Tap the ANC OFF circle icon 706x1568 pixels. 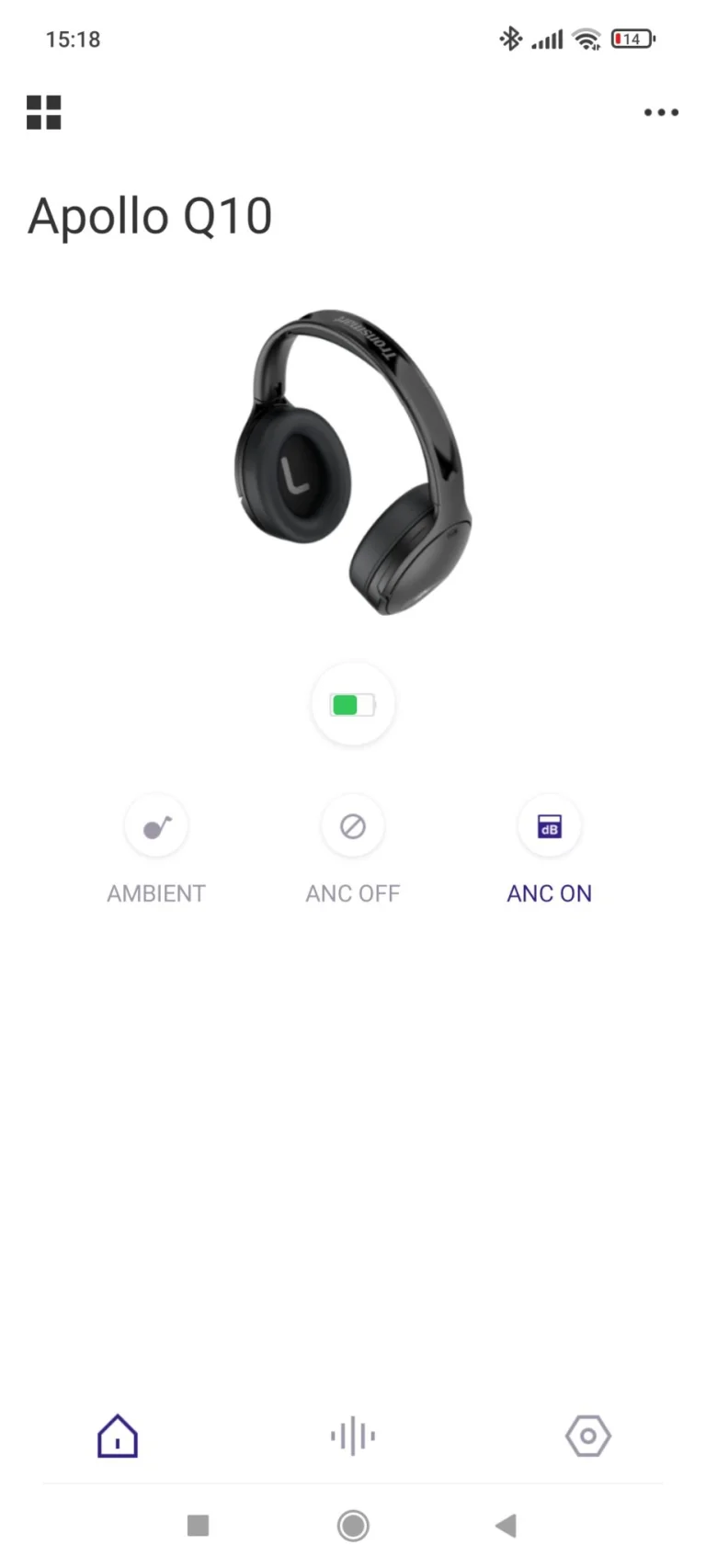353,825
